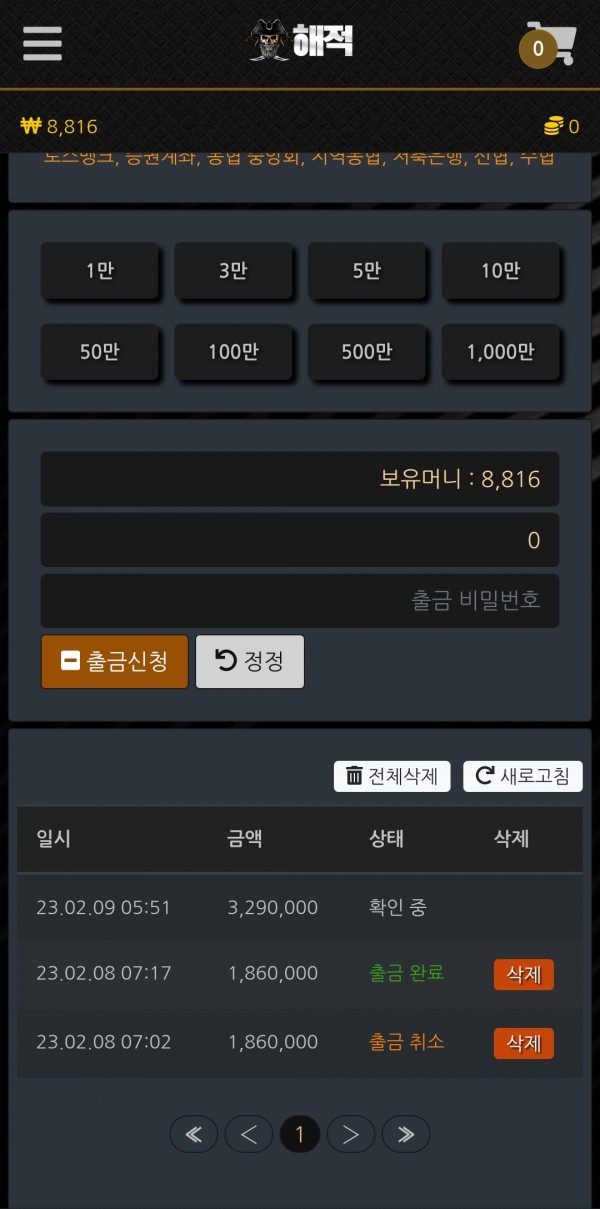Viewport: 600px width, 1209px height.
Task: Delete the 출금 취소 record
Action: pyautogui.click(x=523, y=1043)
